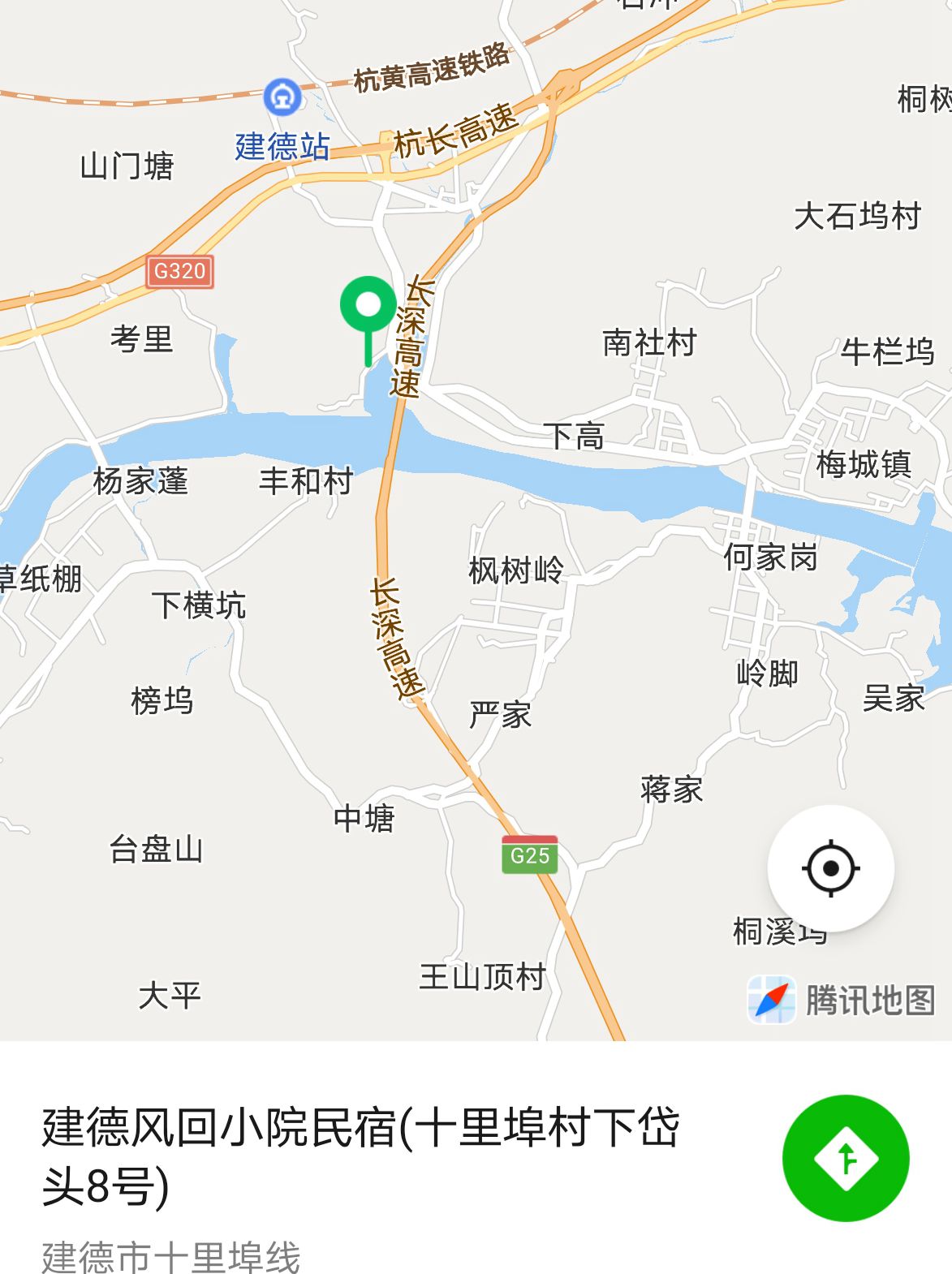Select the 建德站 railway station icon
Screen dimensions: 952x1274
(x=281, y=96)
